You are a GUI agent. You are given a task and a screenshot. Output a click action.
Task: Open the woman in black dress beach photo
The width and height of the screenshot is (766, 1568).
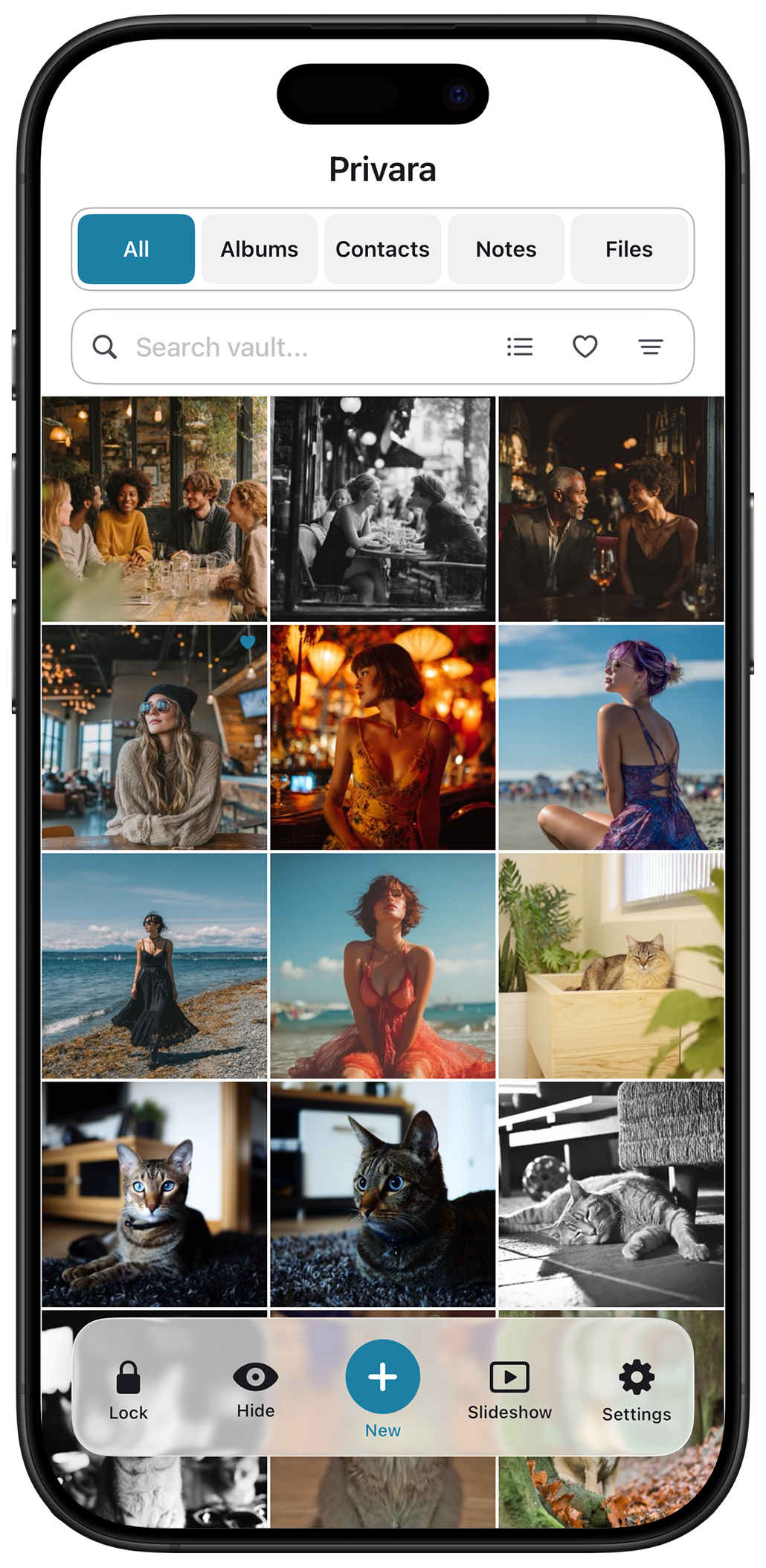155,965
